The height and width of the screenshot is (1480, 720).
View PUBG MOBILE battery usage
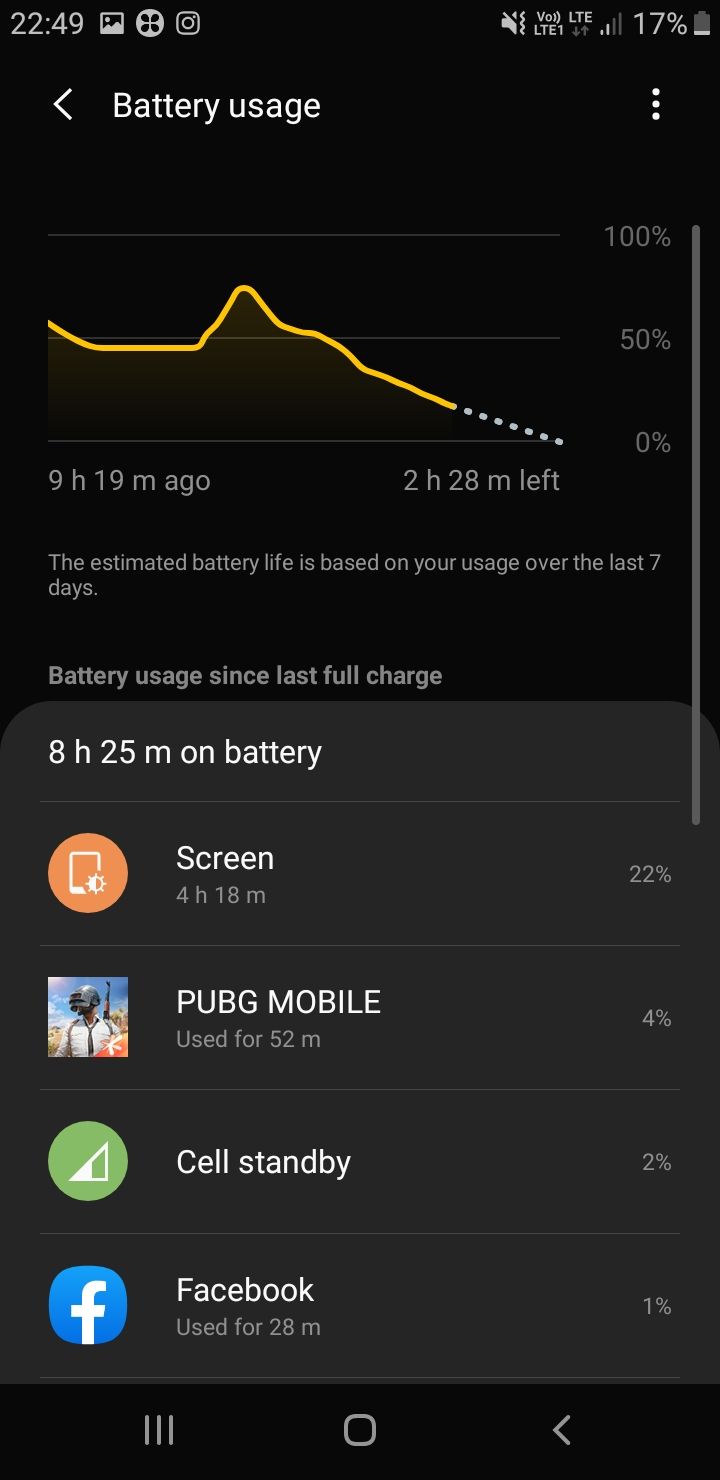(360, 1018)
